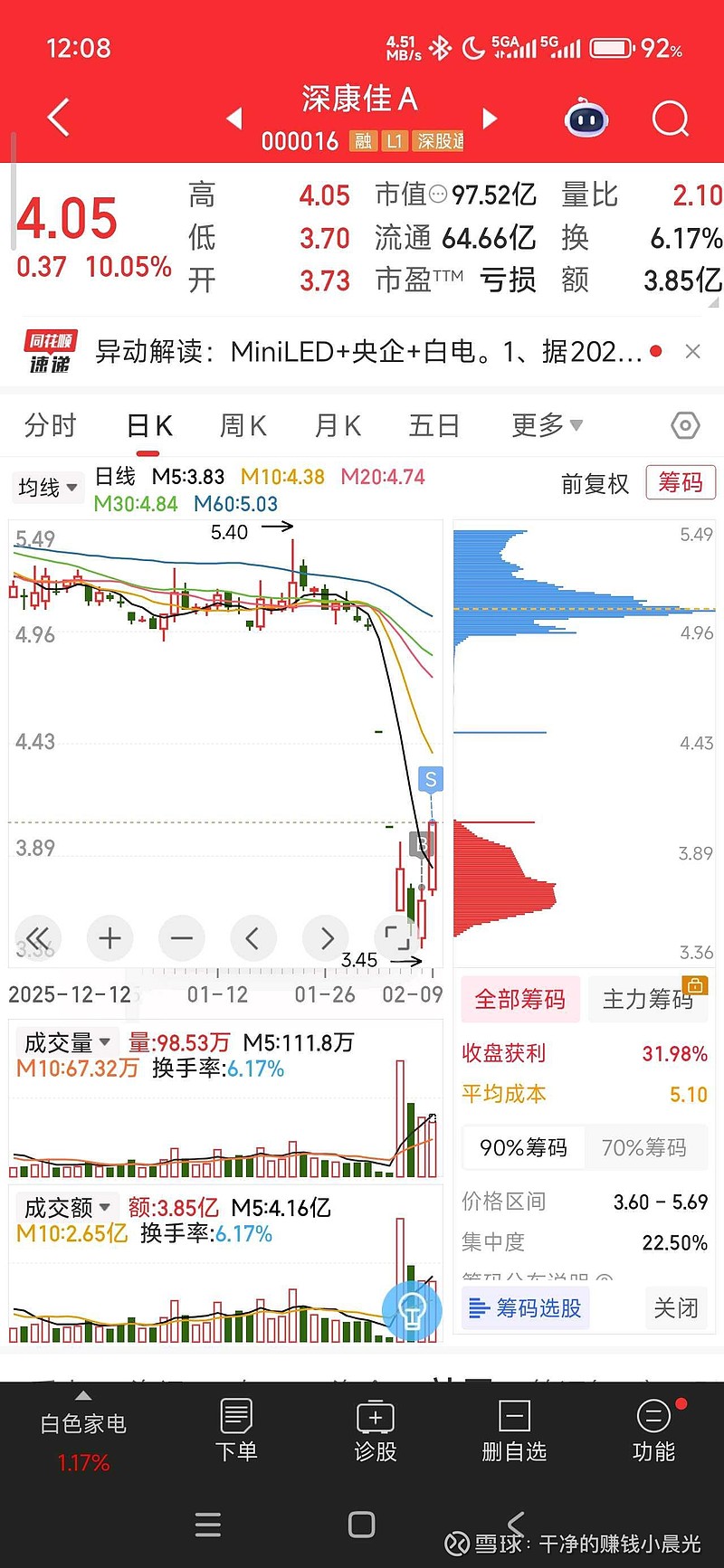
Task: Toggle the 筹码 chip distribution button
Action: coord(681,482)
